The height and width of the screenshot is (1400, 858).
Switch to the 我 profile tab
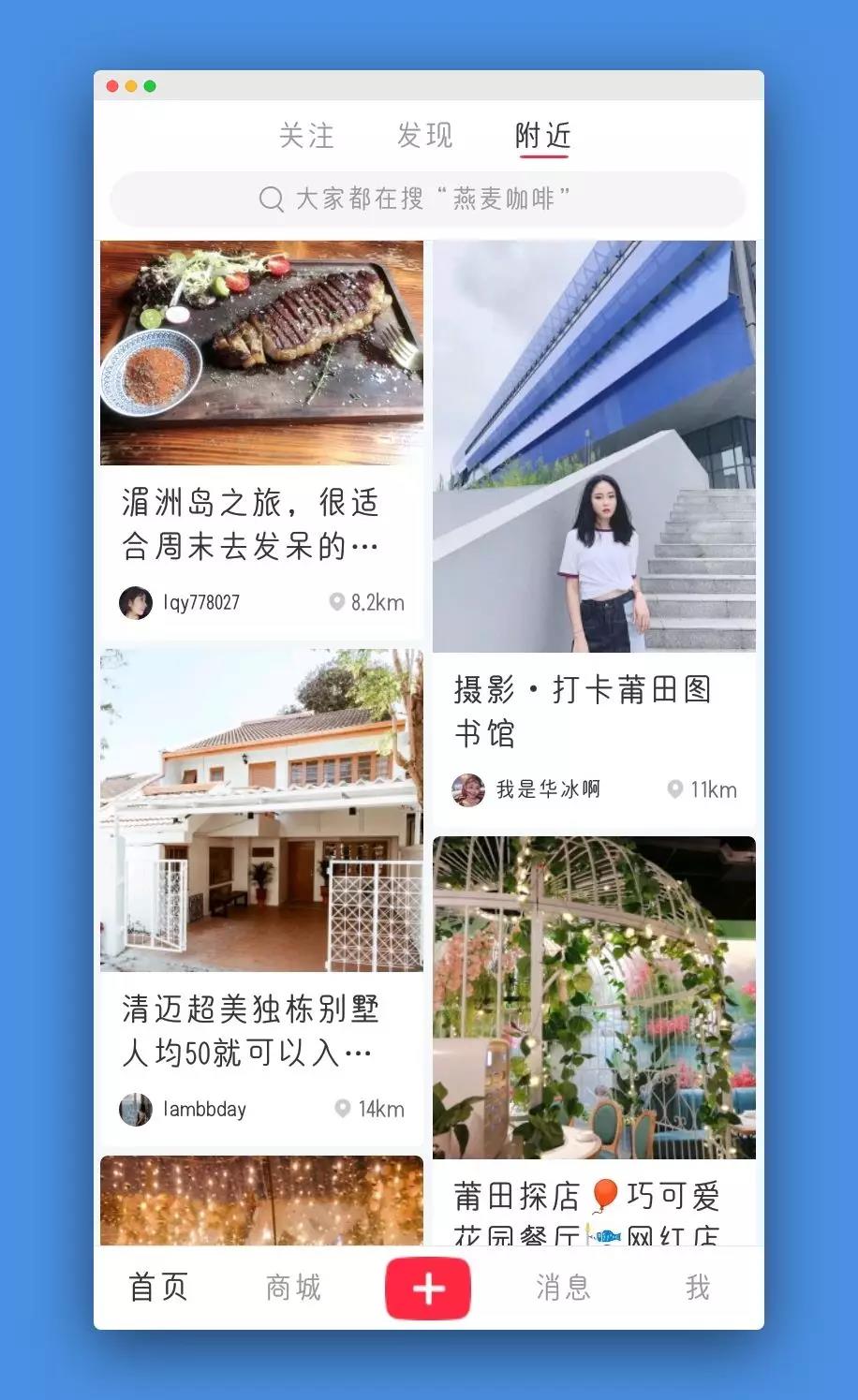pos(698,1288)
